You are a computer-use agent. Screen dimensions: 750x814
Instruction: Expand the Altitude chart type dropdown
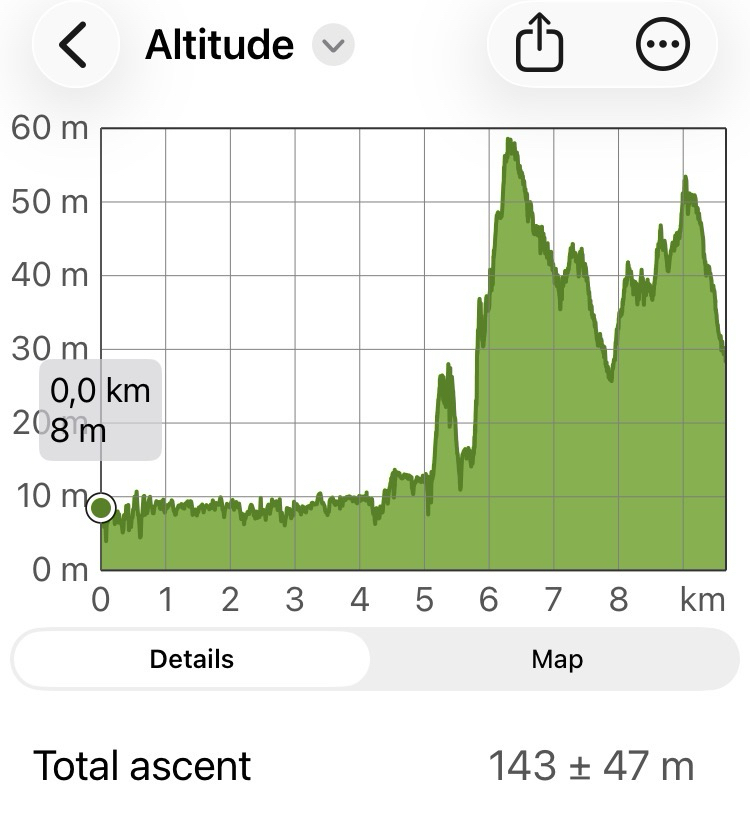pos(333,46)
